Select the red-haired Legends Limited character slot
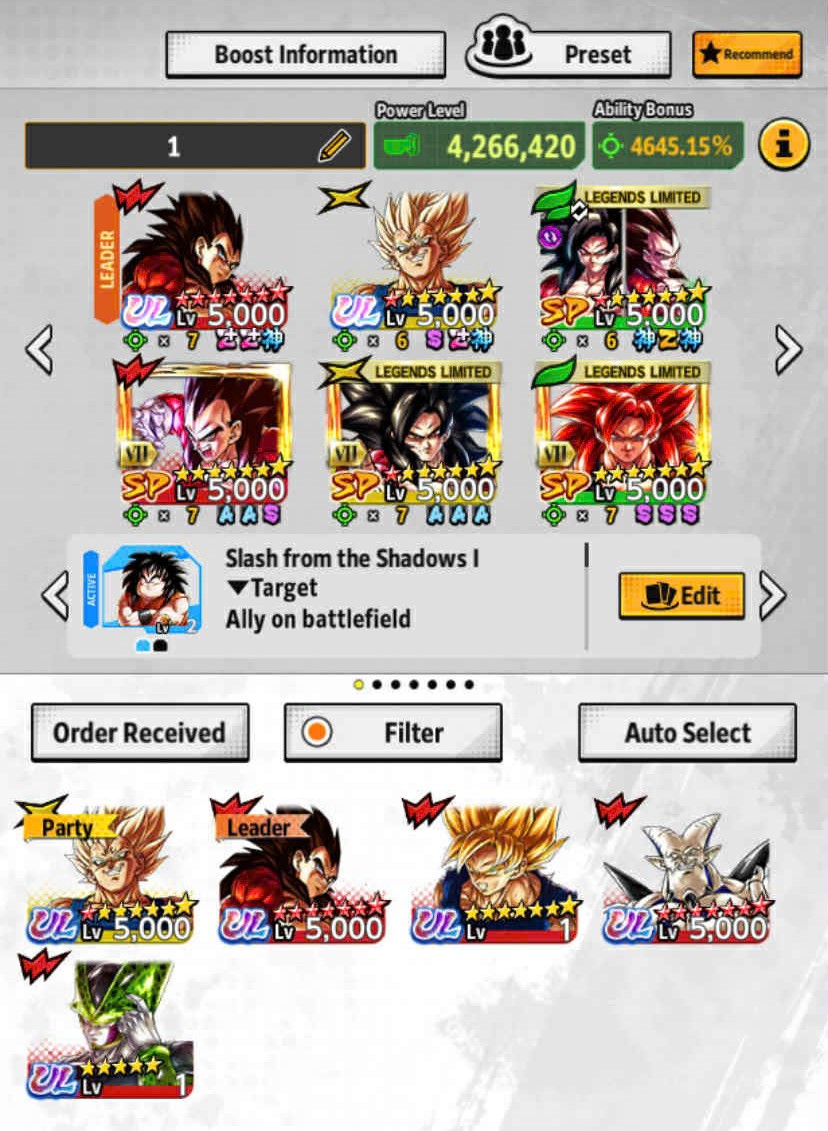The image size is (828, 1131). click(x=622, y=441)
